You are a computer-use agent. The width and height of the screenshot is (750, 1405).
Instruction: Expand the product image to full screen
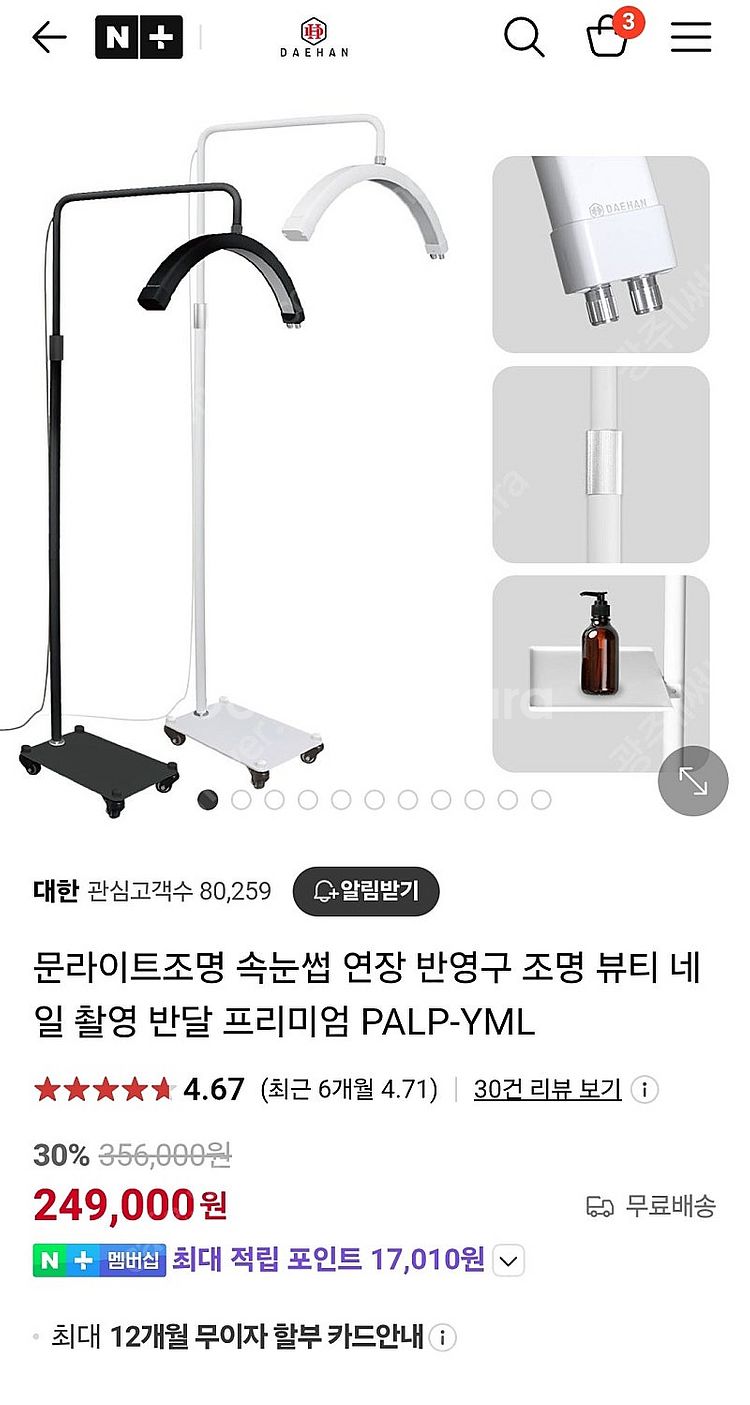tap(693, 781)
